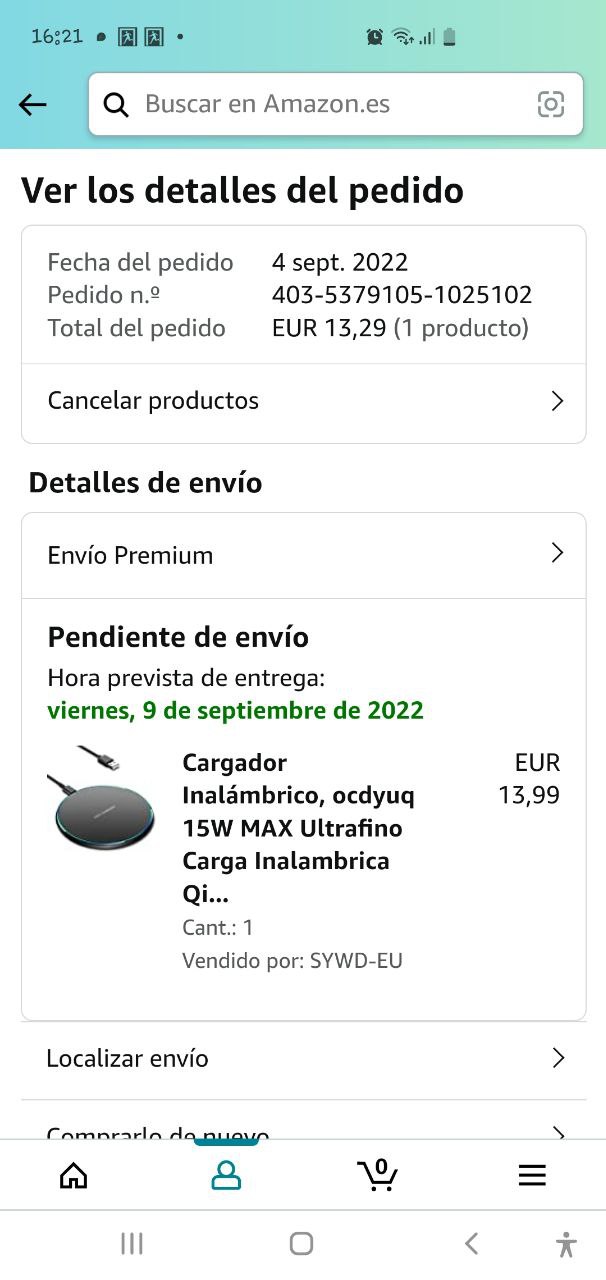Open the Envío Premium row
This screenshot has height=1280, width=606.
(303, 555)
